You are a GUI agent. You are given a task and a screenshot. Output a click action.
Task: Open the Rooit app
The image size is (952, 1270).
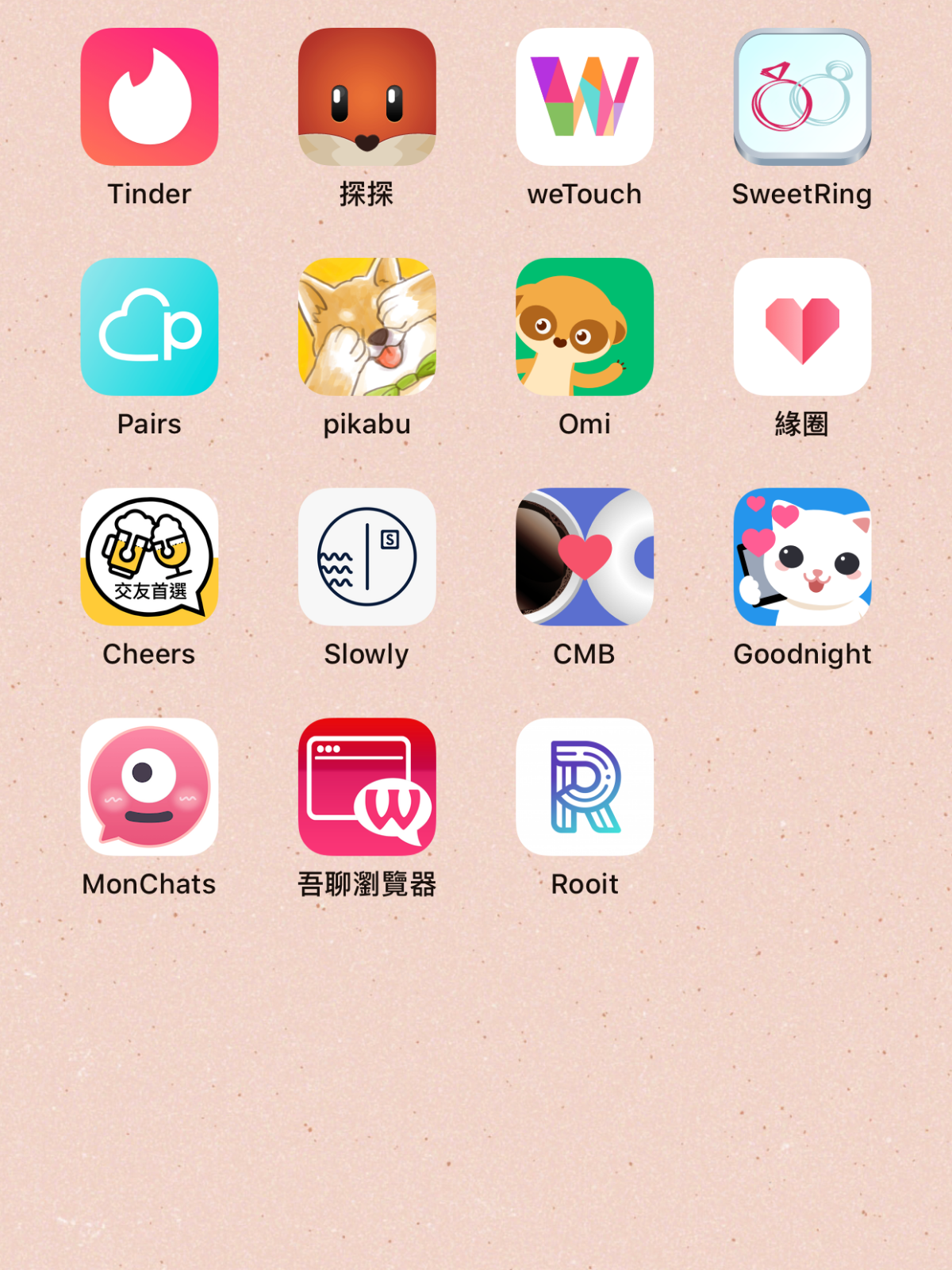pyautogui.click(x=585, y=787)
